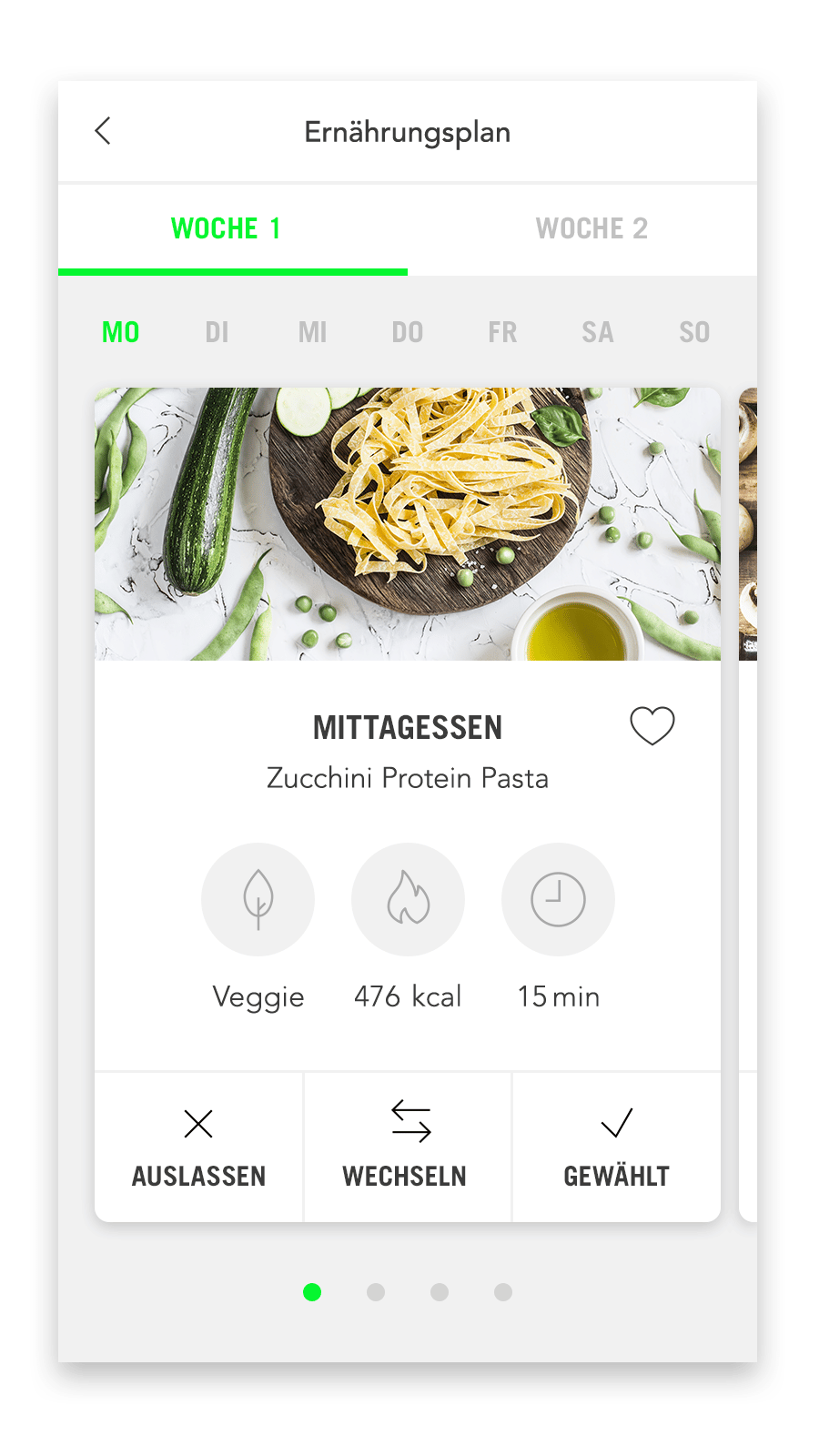Switch to the Woche 2 tab

[x=591, y=228]
